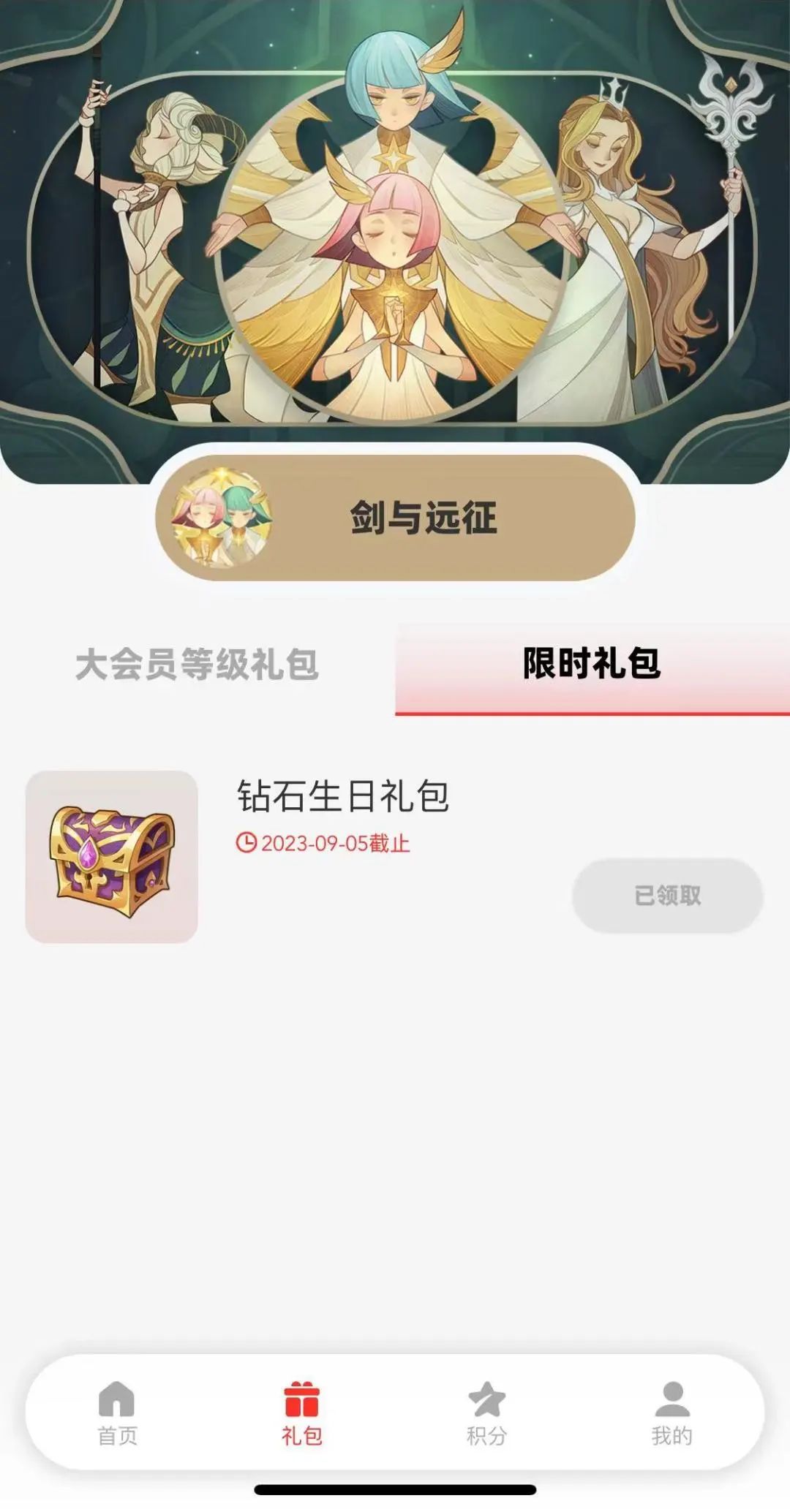This screenshot has height=1512, width=790.
Task: Tap the 已领取 button for 钻石生日礼包
Action: (x=667, y=895)
